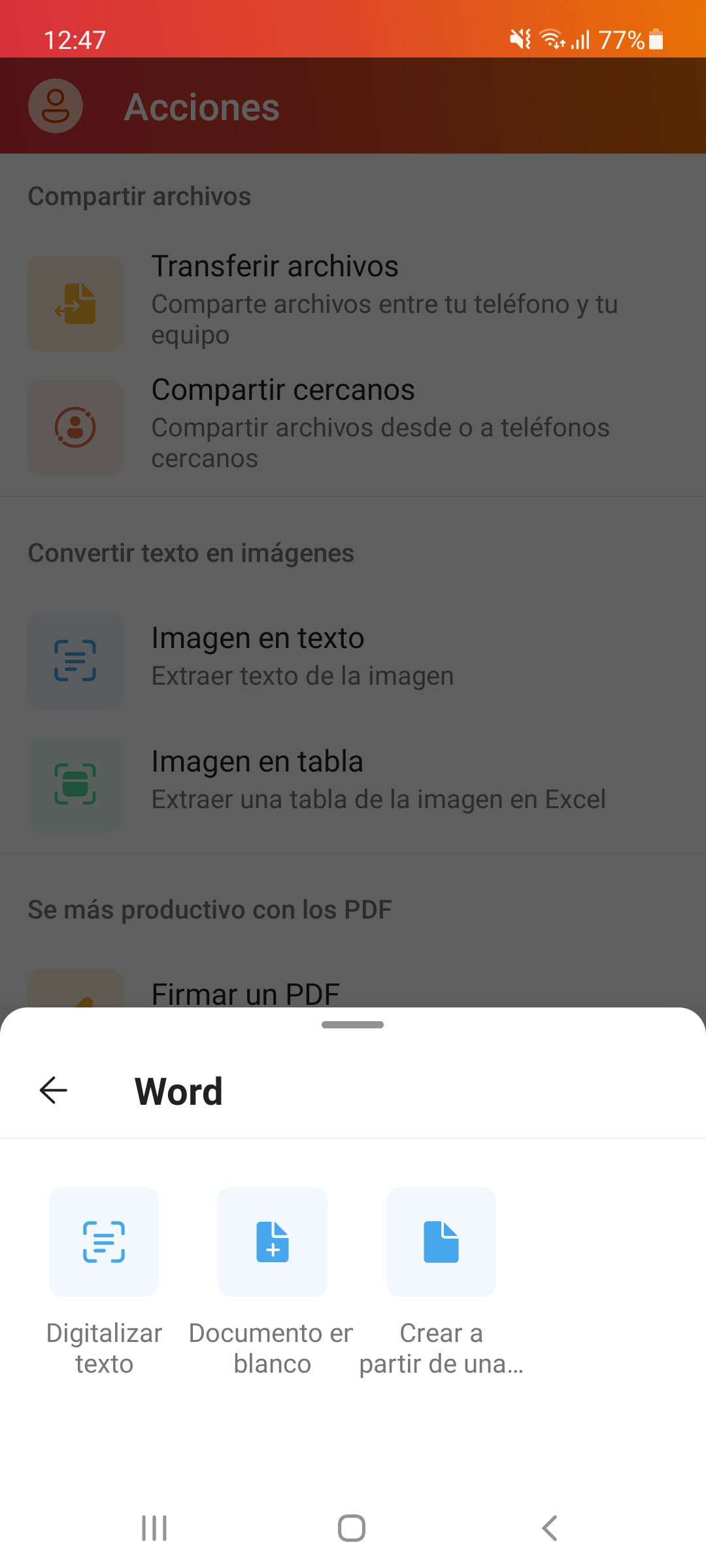This screenshot has height=1568, width=706.
Task: Open Firmar un PDF action
Action: tap(246, 993)
